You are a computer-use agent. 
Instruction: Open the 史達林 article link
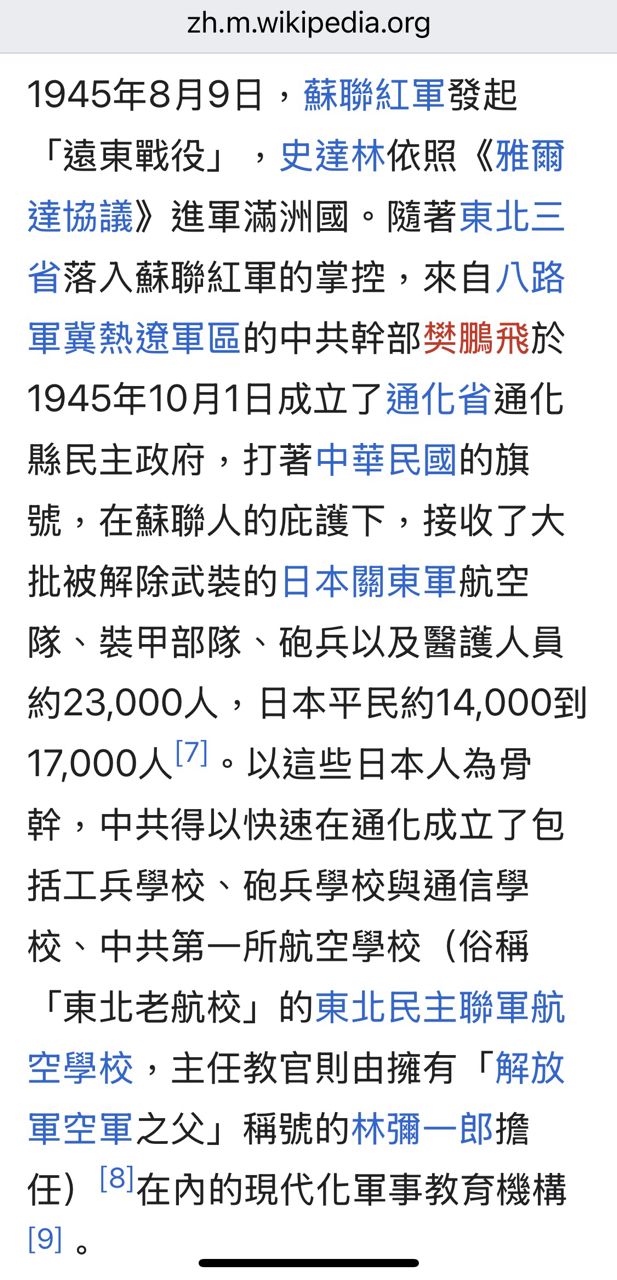[x=332, y=158]
